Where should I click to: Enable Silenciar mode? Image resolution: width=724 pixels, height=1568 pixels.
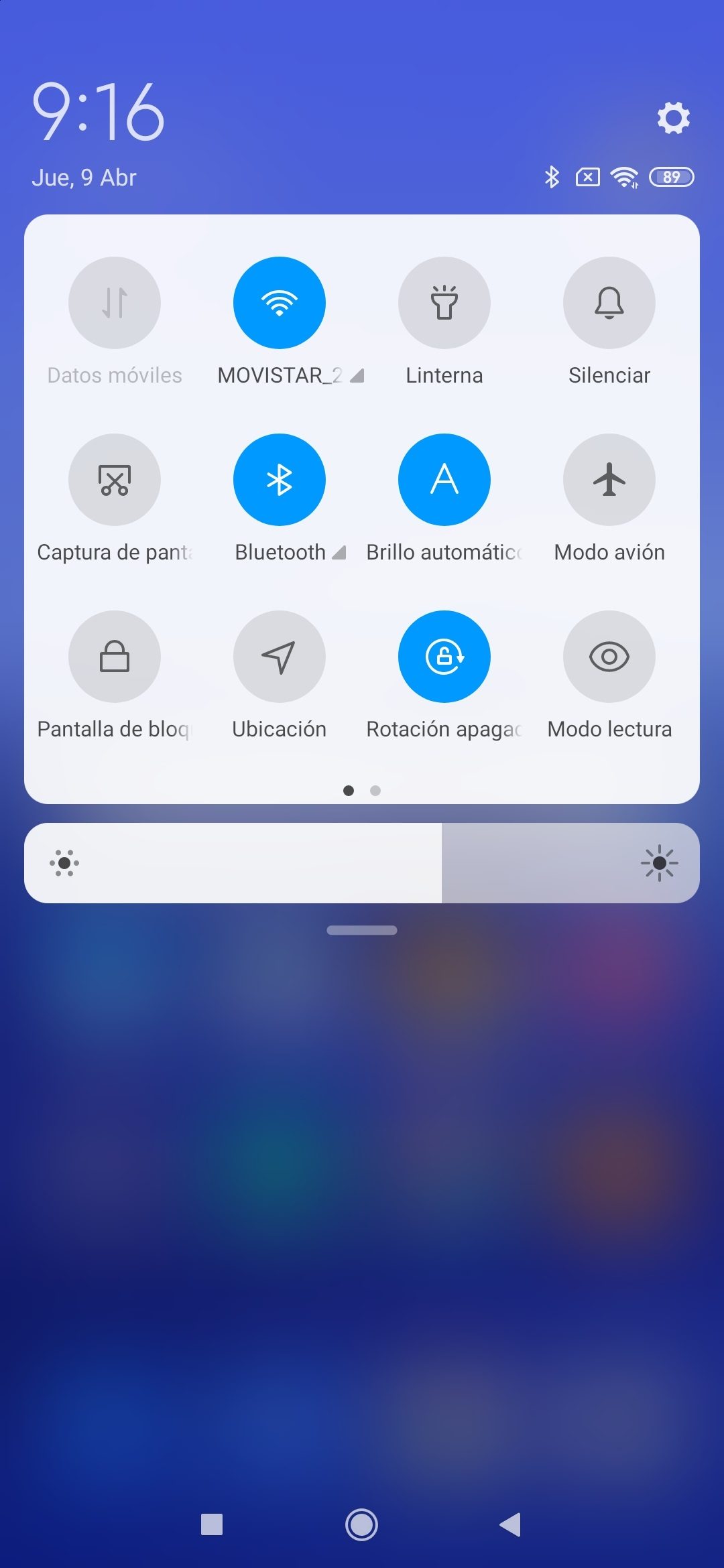tap(609, 303)
